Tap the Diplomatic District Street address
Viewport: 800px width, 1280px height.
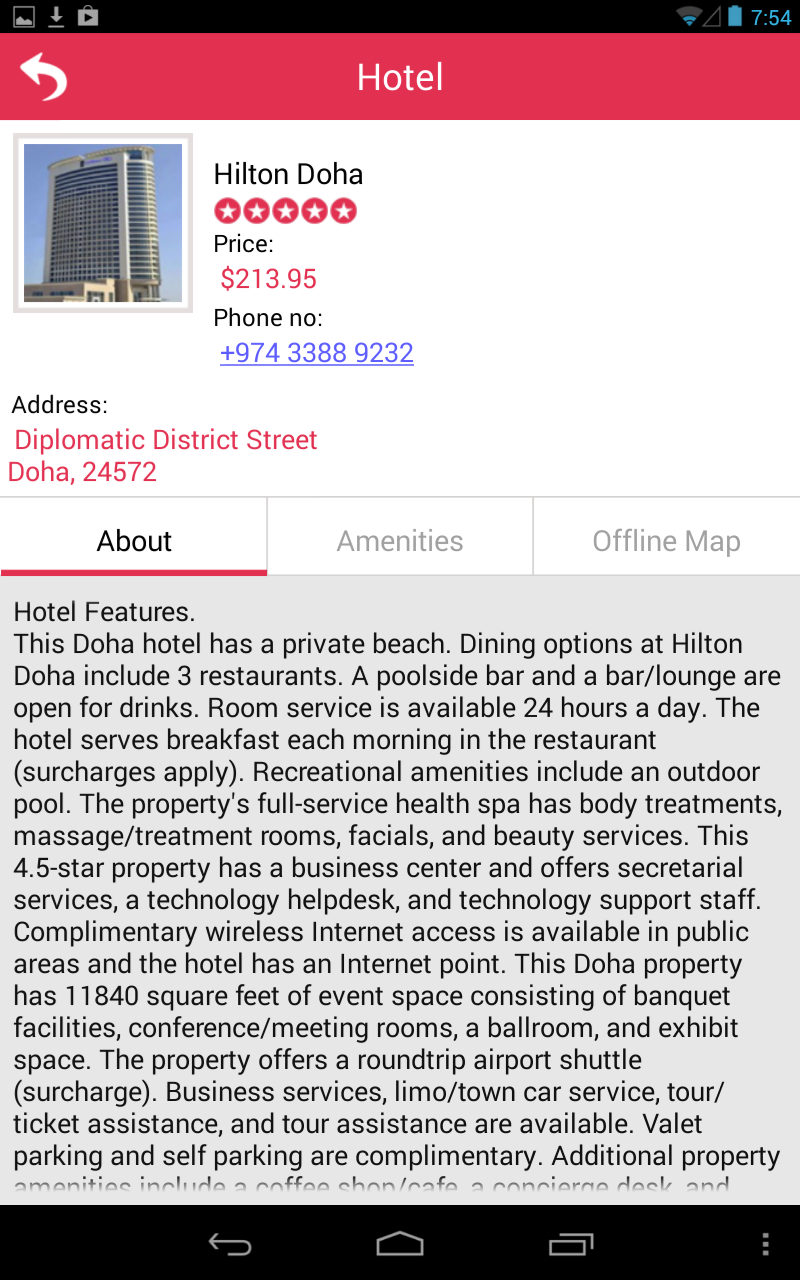click(x=165, y=439)
